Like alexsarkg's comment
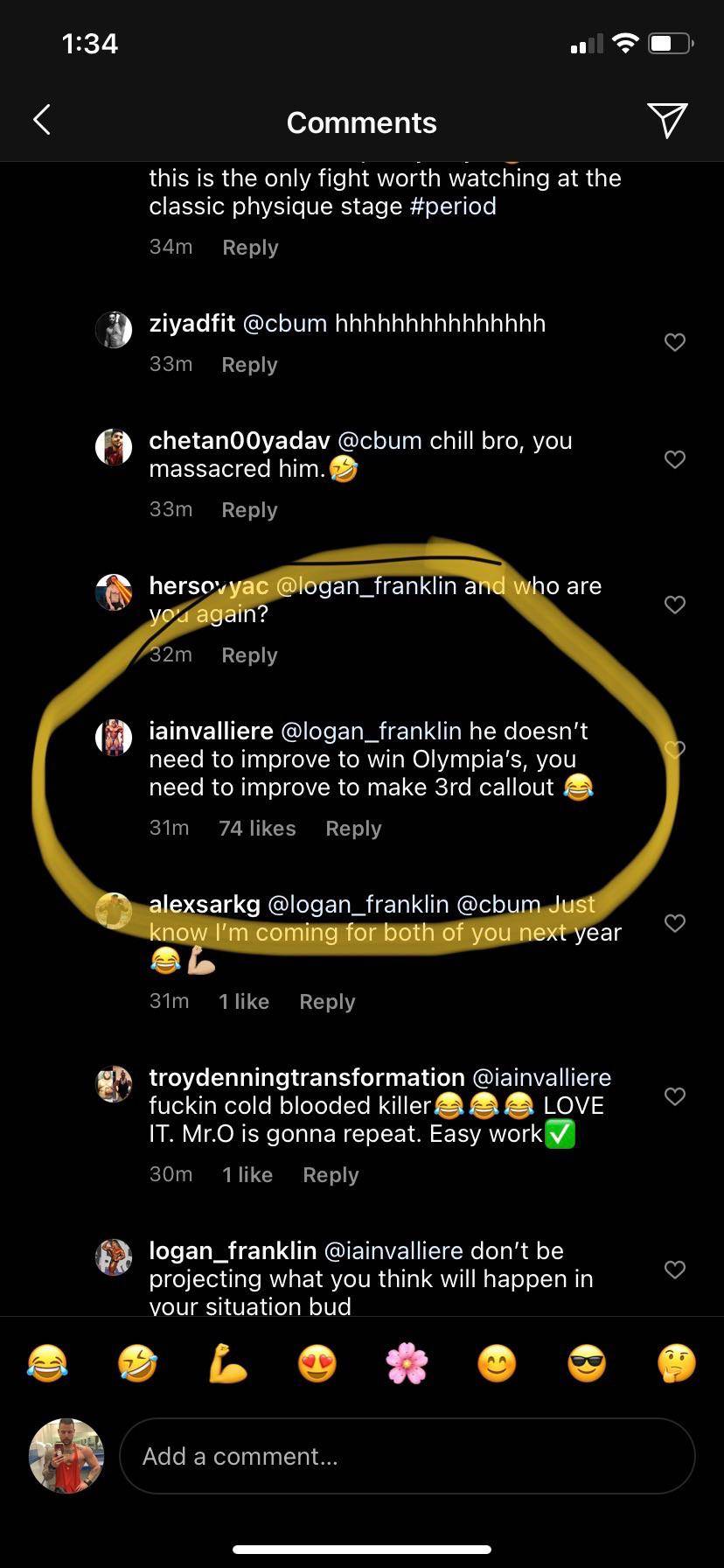Image resolution: width=724 pixels, height=1568 pixels. click(x=674, y=923)
